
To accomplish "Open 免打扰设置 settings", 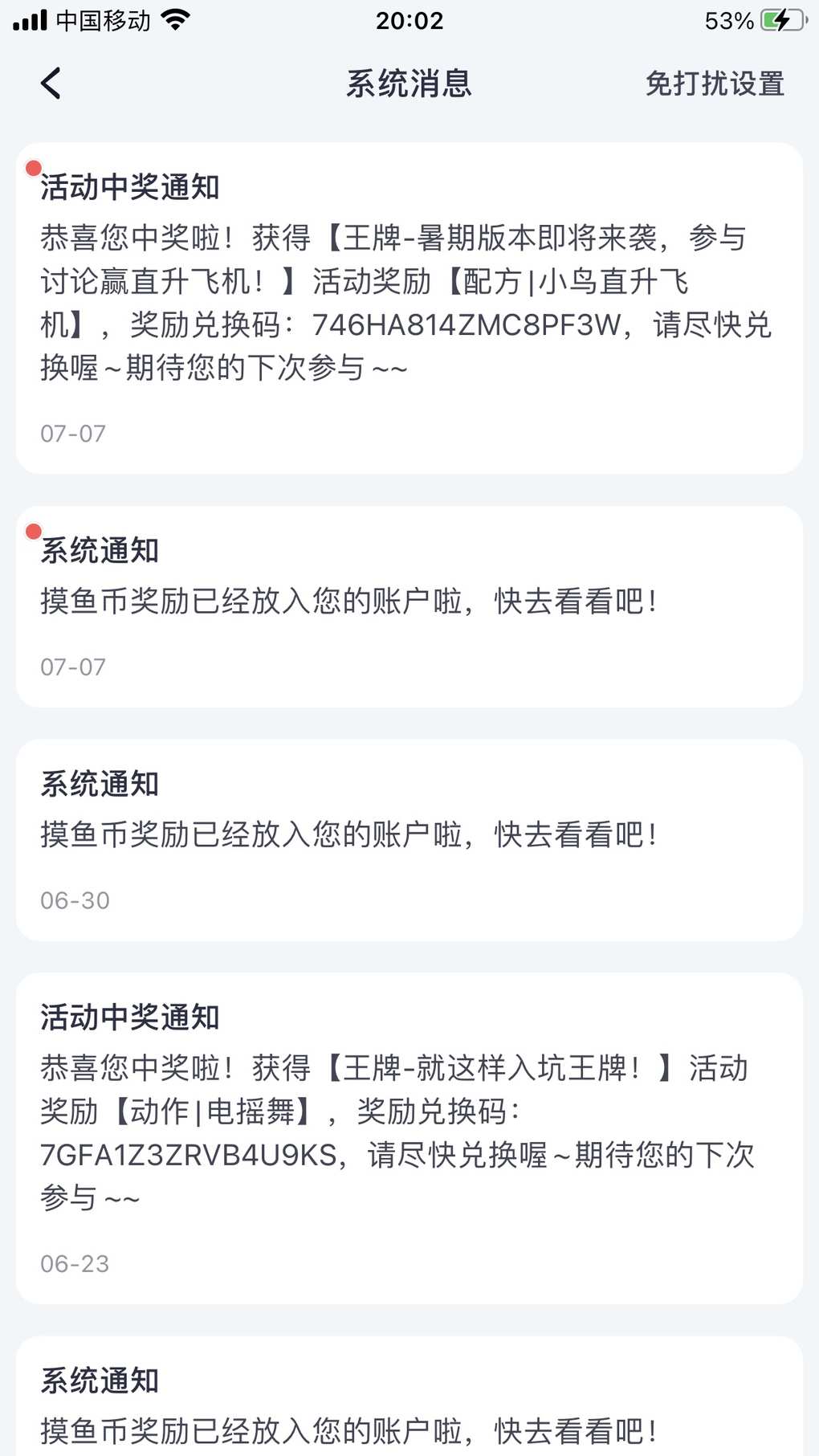I will tap(715, 84).
